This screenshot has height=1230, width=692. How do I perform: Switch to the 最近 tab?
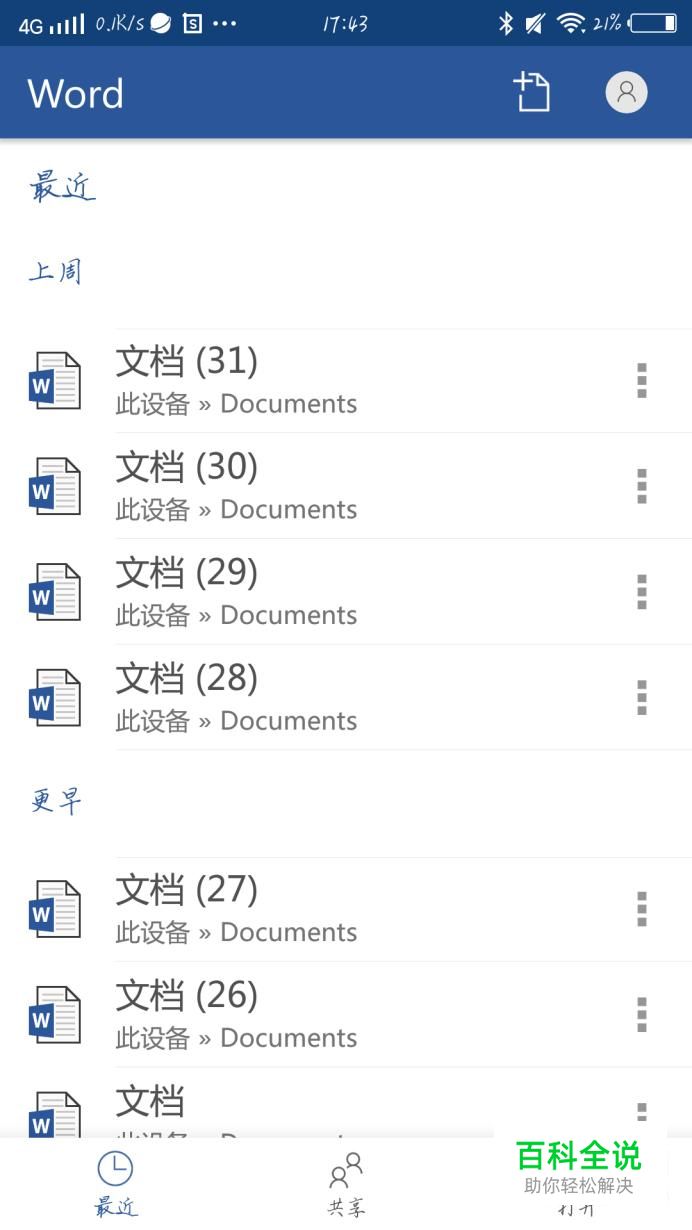click(115, 1183)
